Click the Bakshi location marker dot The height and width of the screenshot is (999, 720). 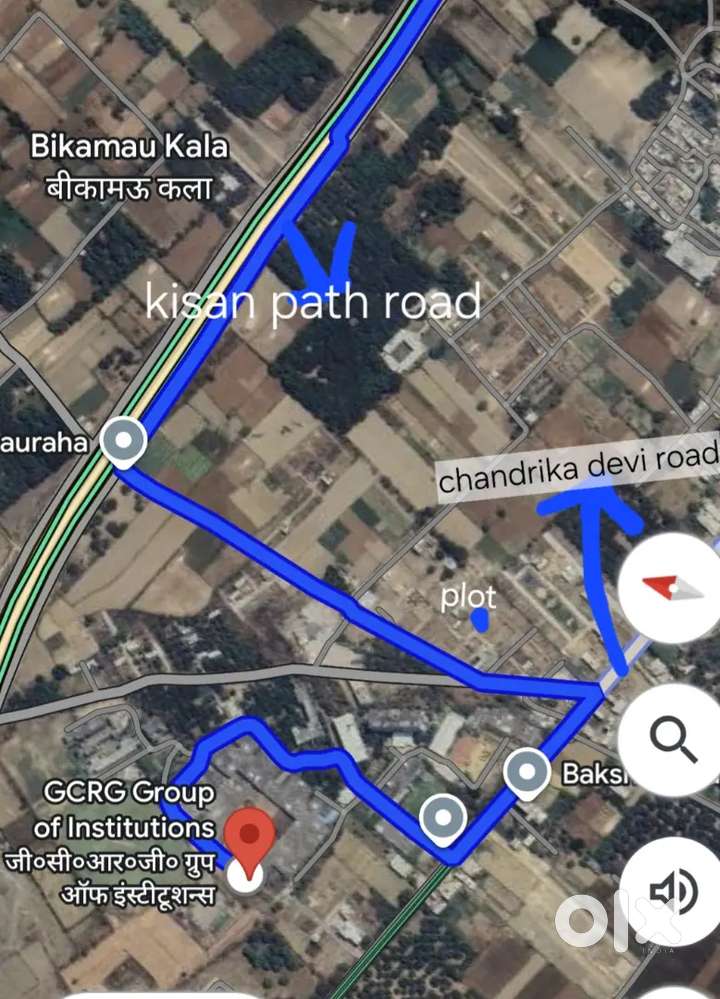[525, 770]
